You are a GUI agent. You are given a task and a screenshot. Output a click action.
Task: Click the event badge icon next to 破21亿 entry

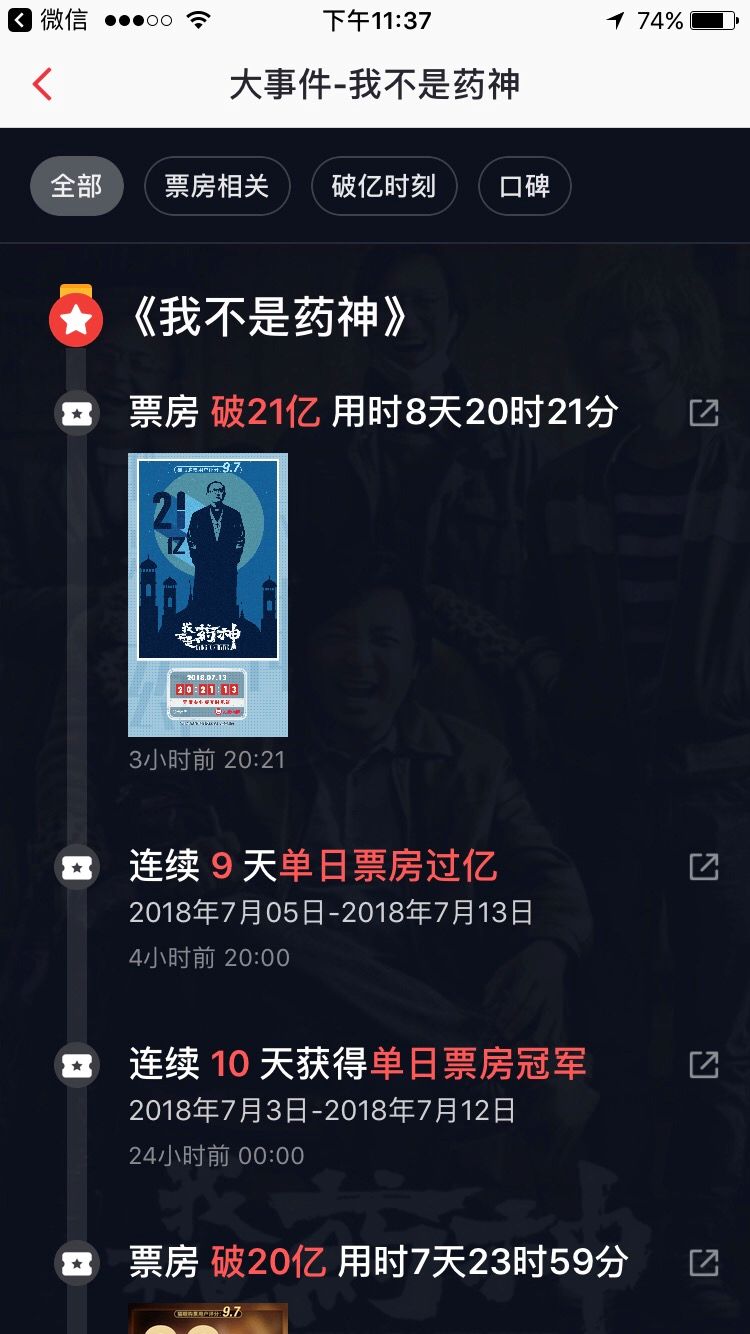click(77, 413)
